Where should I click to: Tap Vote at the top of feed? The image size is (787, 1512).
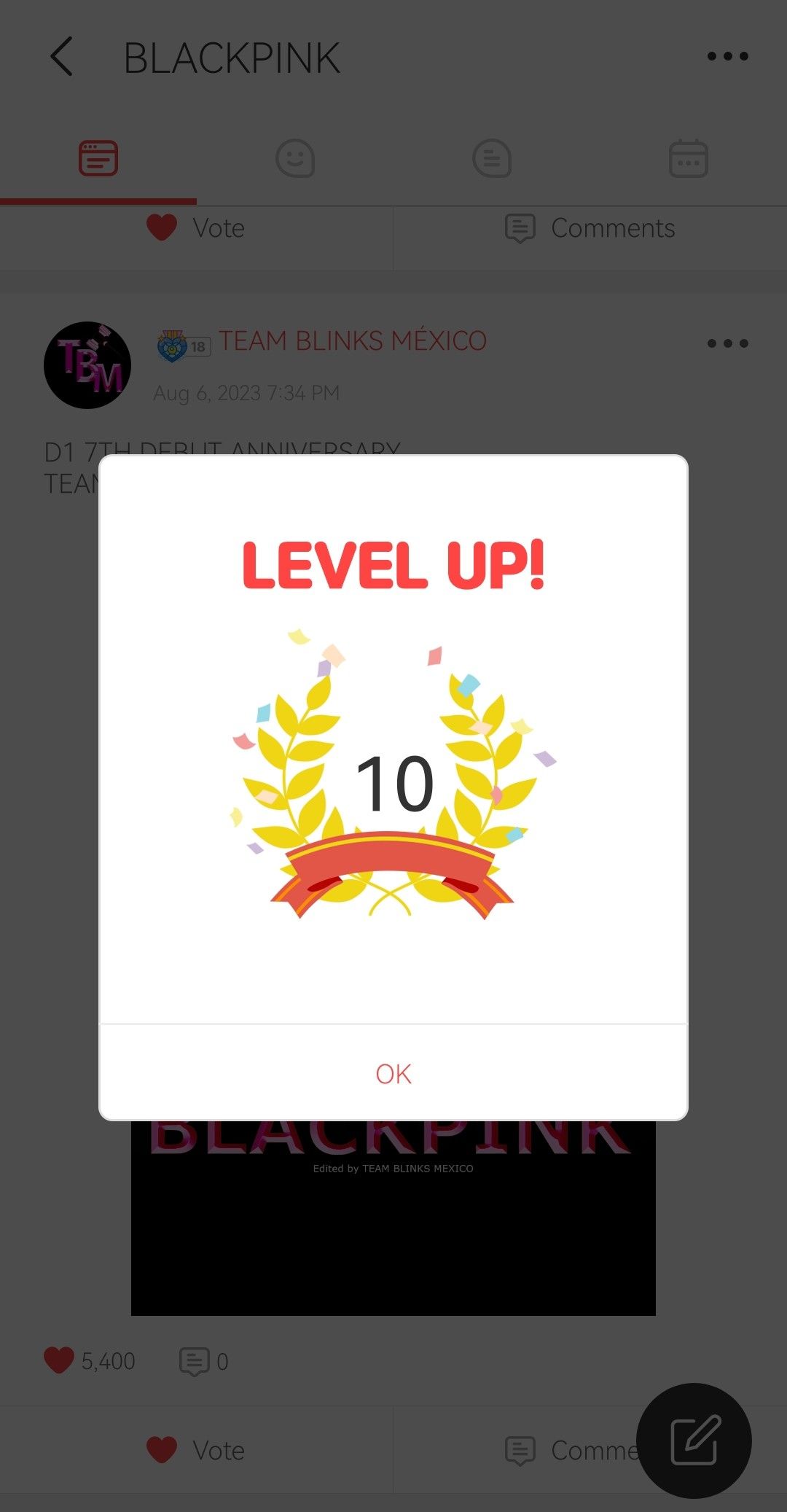pos(195,228)
